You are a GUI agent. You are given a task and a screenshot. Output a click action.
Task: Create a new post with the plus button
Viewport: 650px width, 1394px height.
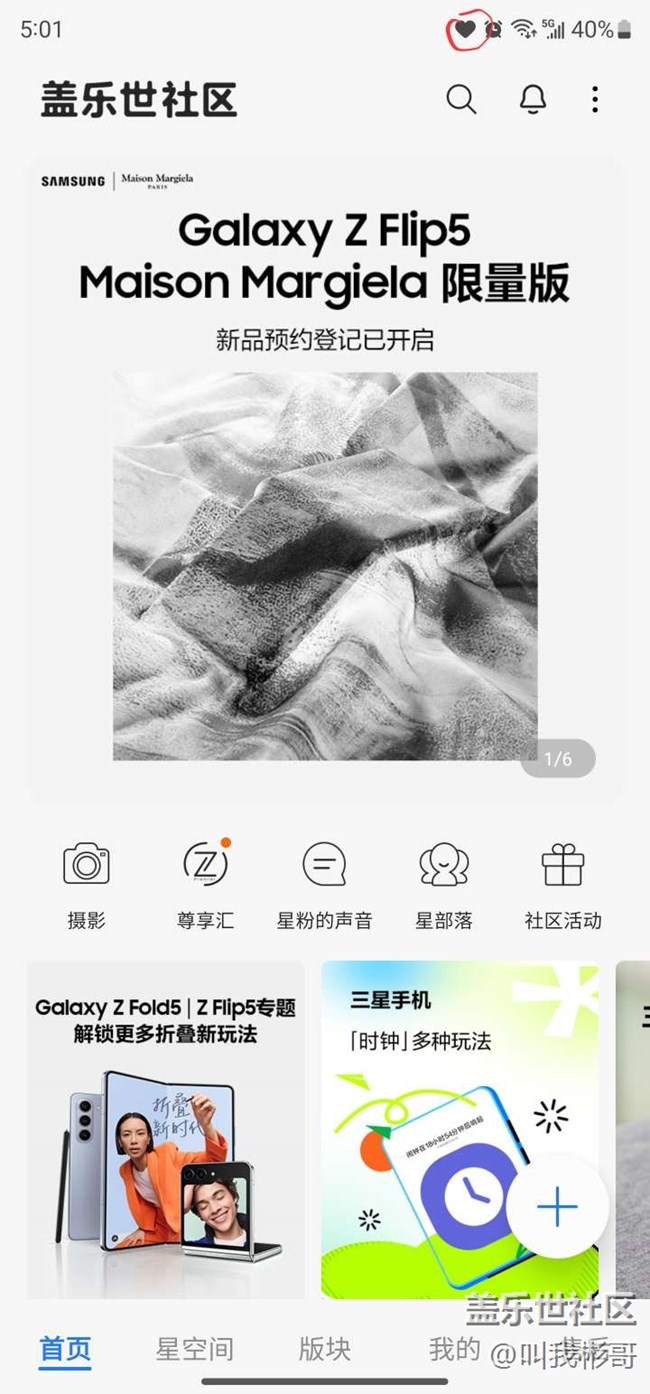click(557, 1208)
